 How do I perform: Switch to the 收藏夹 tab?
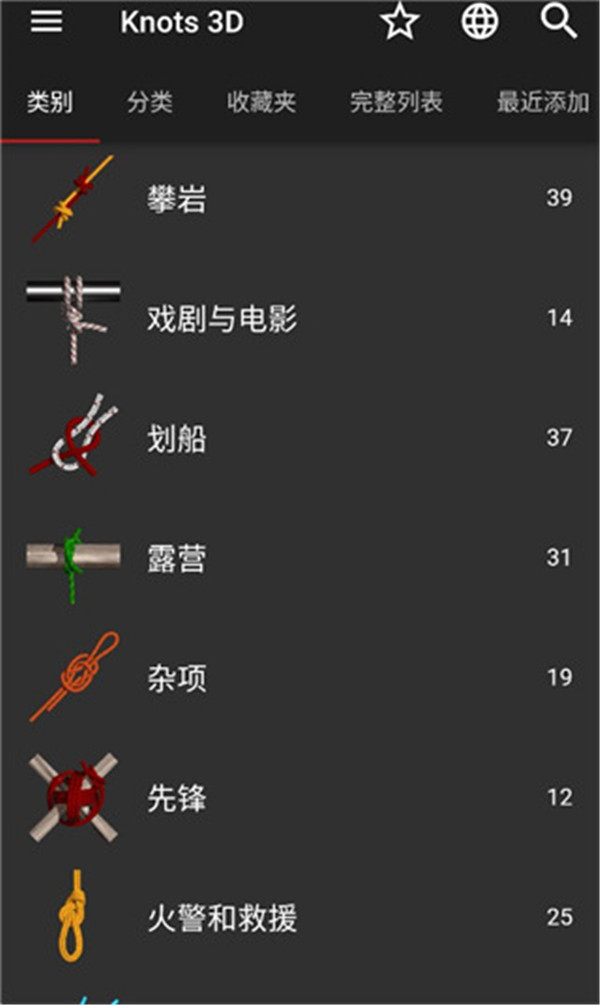pos(261,102)
